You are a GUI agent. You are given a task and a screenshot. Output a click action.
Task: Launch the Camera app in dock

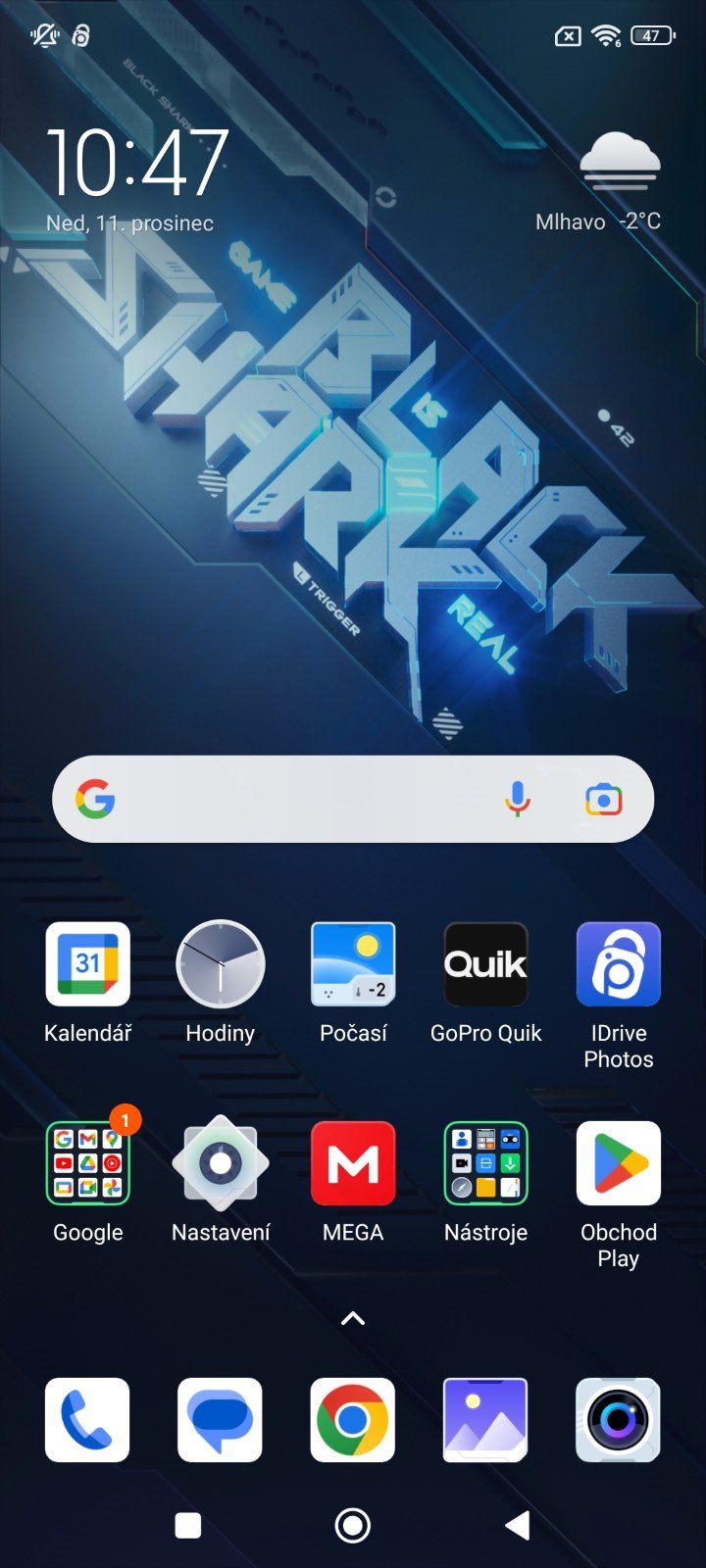coord(619,1420)
